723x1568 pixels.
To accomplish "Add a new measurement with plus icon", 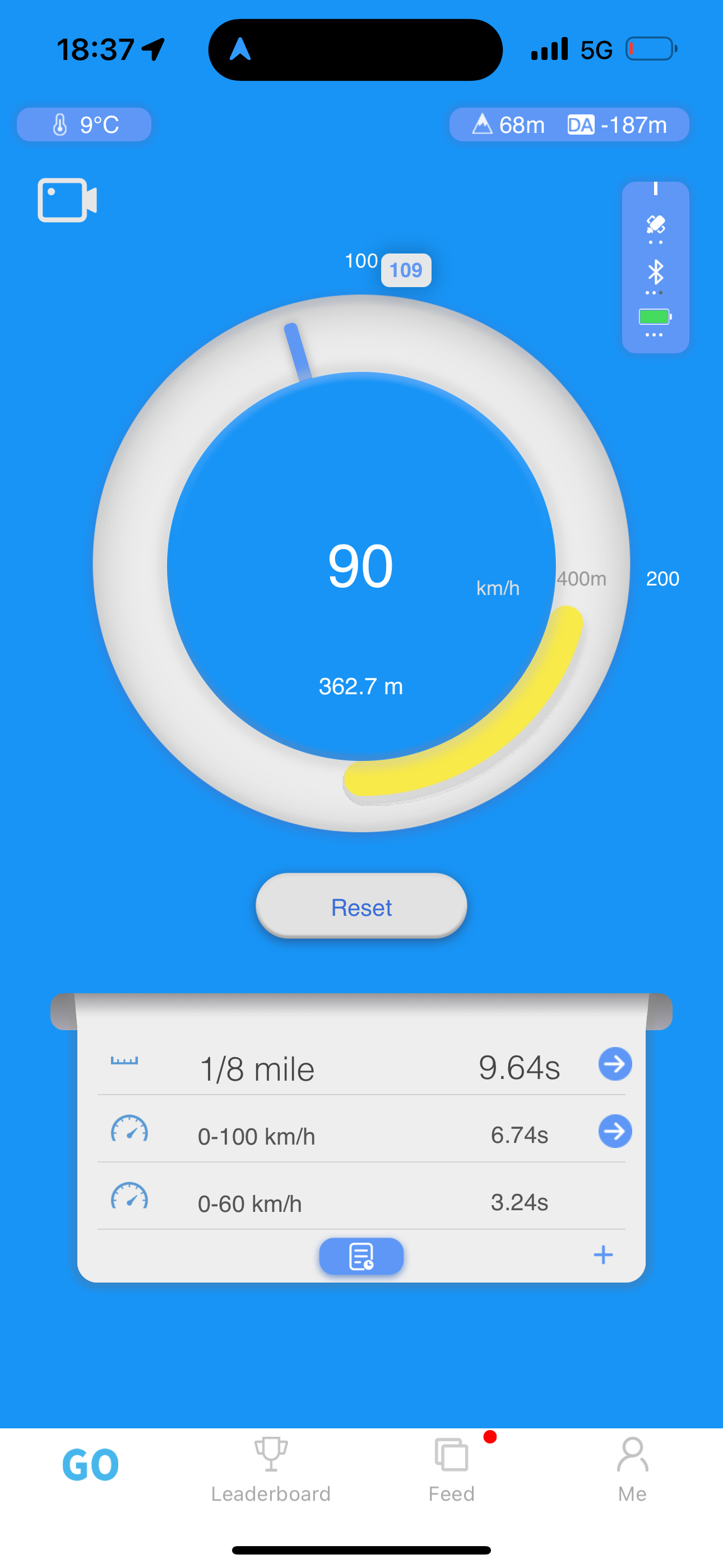I will coord(602,1255).
